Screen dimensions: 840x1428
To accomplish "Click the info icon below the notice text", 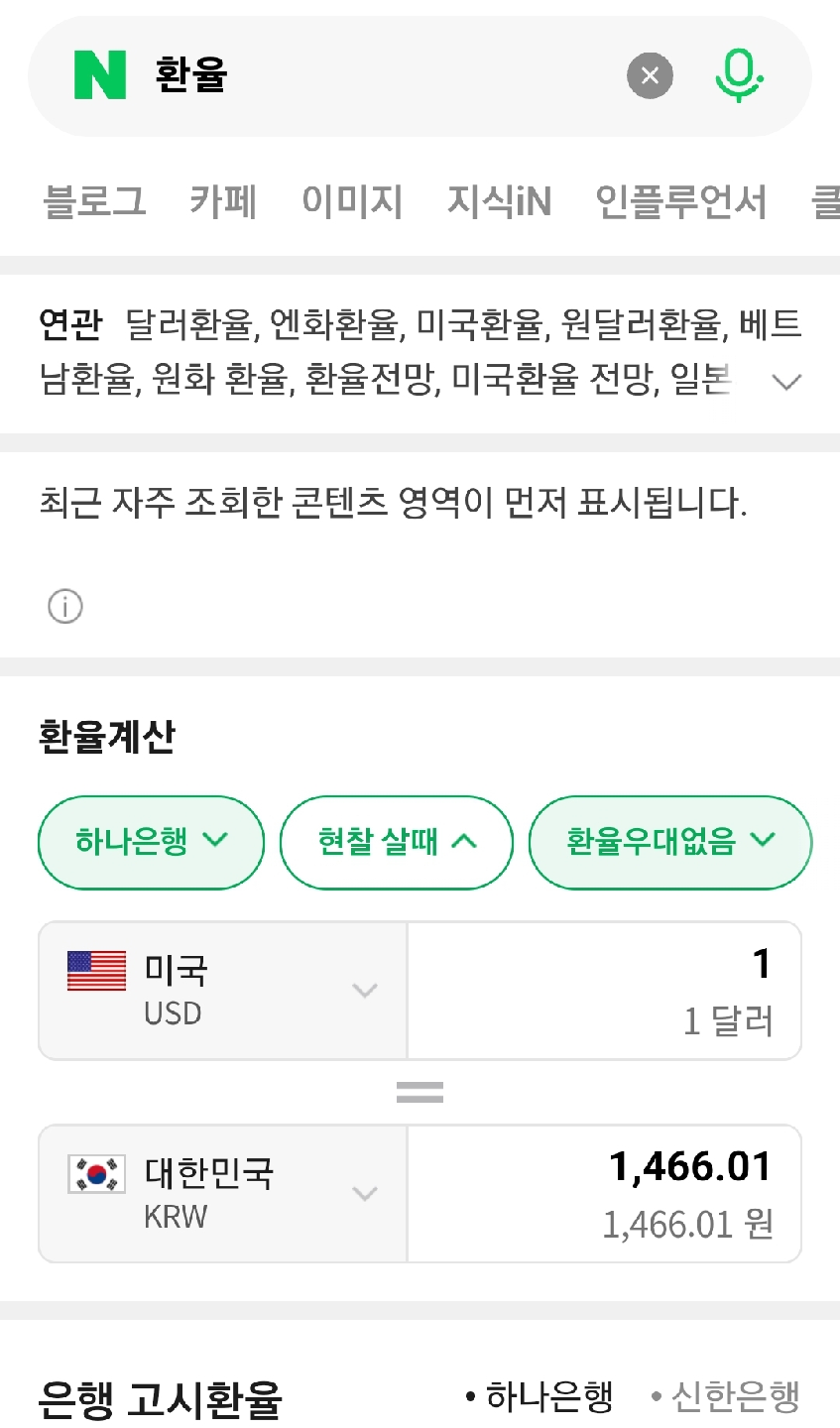I will pyautogui.click(x=63, y=606).
